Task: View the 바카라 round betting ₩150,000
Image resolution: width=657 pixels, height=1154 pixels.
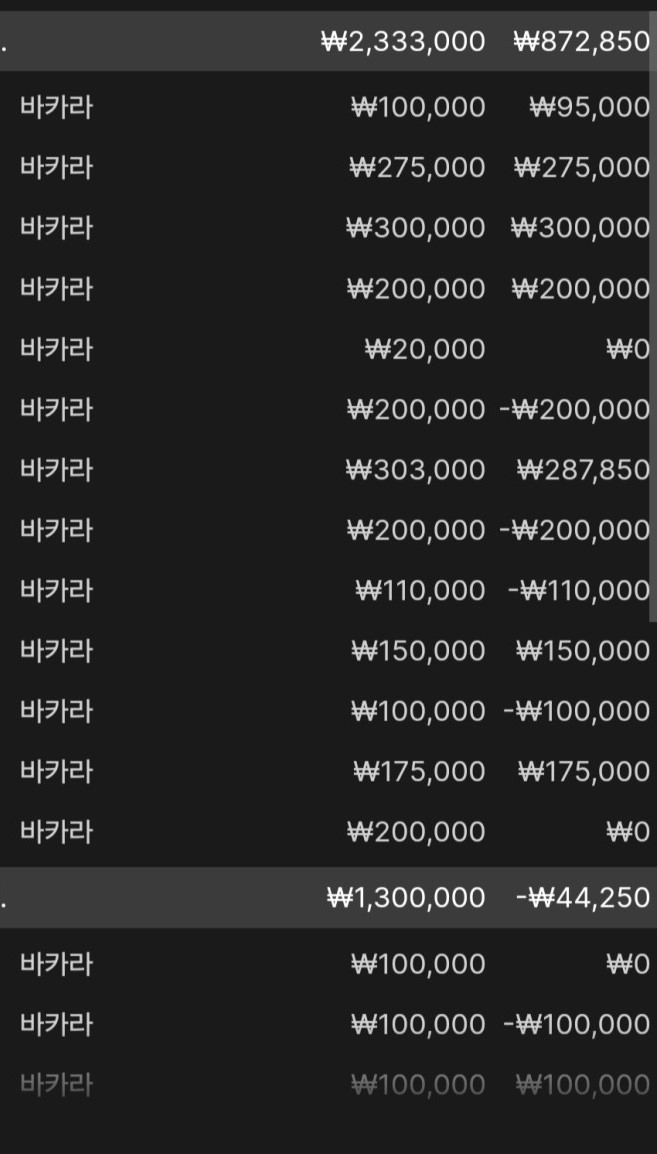Action: 328,651
